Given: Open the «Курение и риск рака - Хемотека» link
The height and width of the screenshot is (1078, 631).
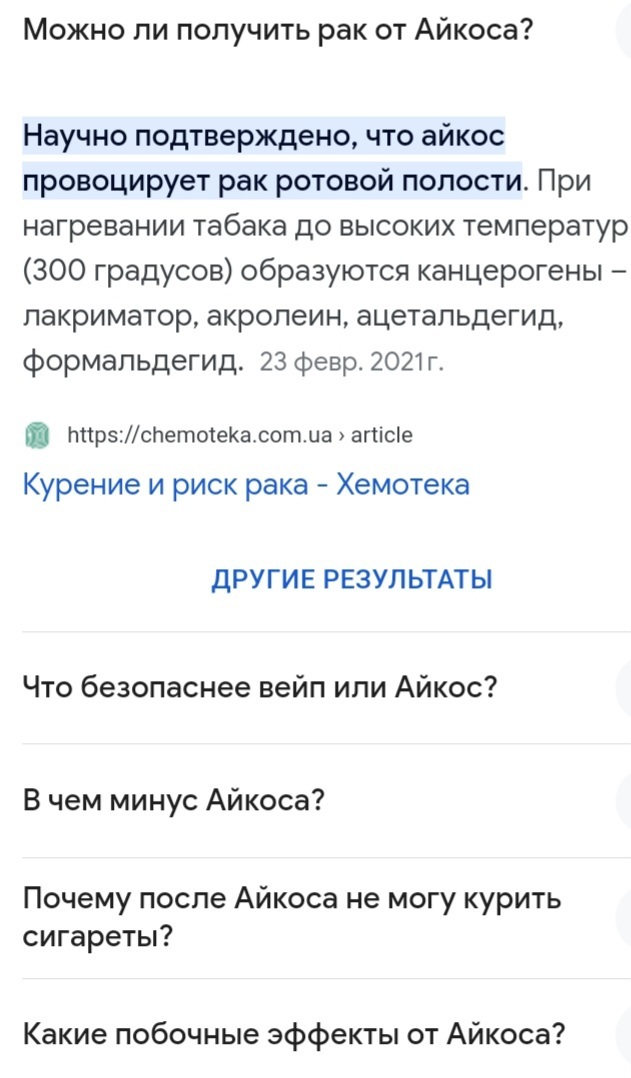Looking at the screenshot, I should click(246, 485).
